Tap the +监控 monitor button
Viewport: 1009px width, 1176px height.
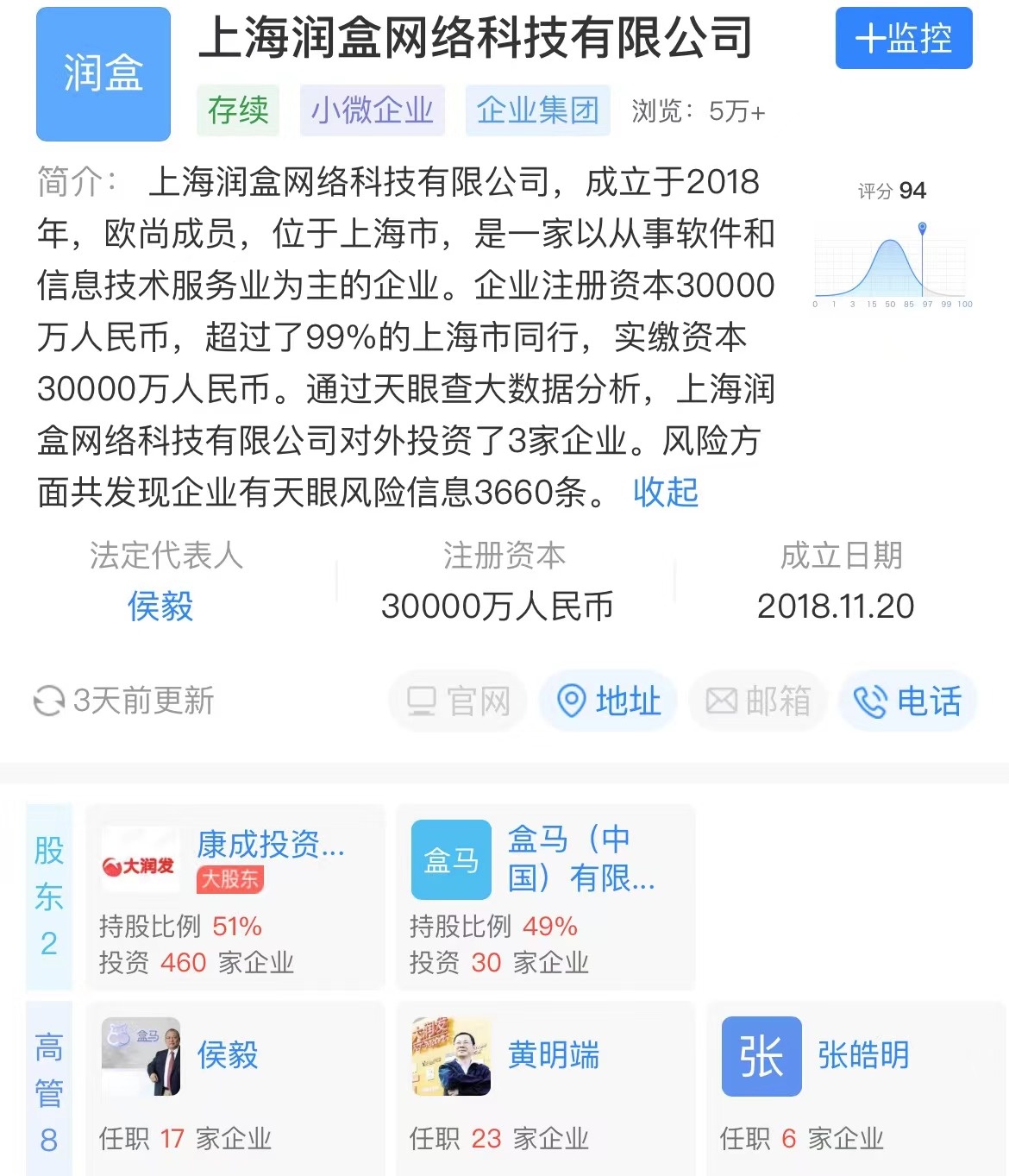click(903, 39)
